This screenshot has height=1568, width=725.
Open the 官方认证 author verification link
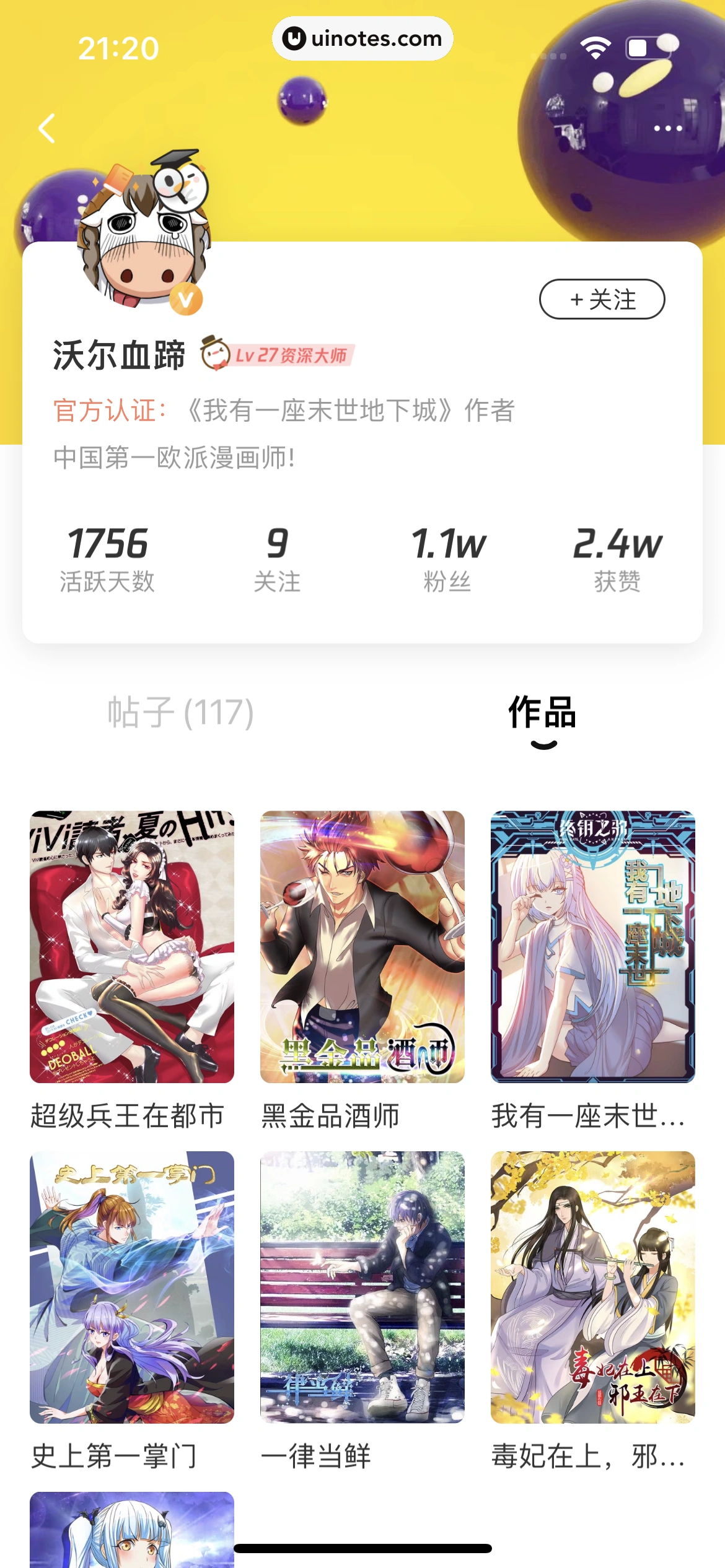pyautogui.click(x=109, y=408)
